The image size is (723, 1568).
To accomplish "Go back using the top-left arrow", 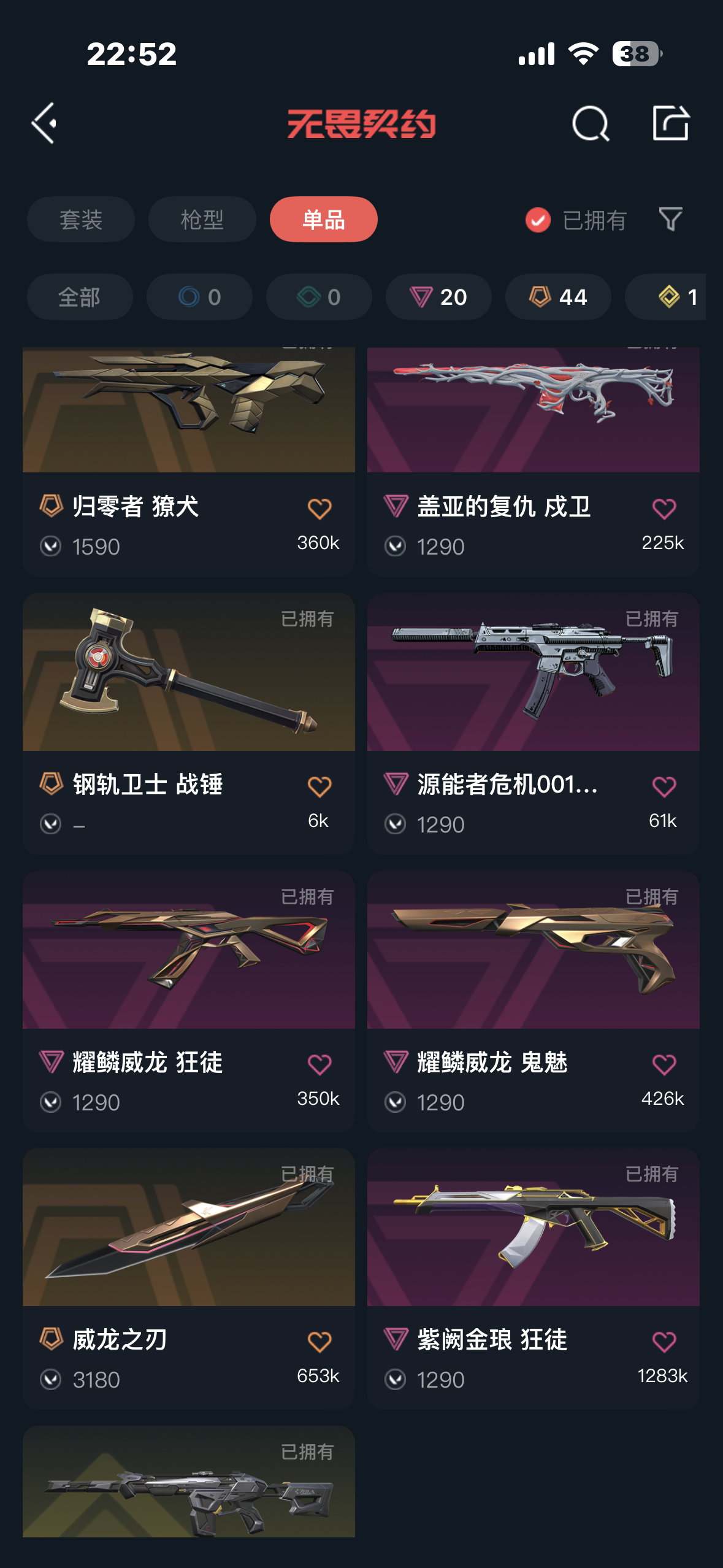I will click(x=44, y=123).
